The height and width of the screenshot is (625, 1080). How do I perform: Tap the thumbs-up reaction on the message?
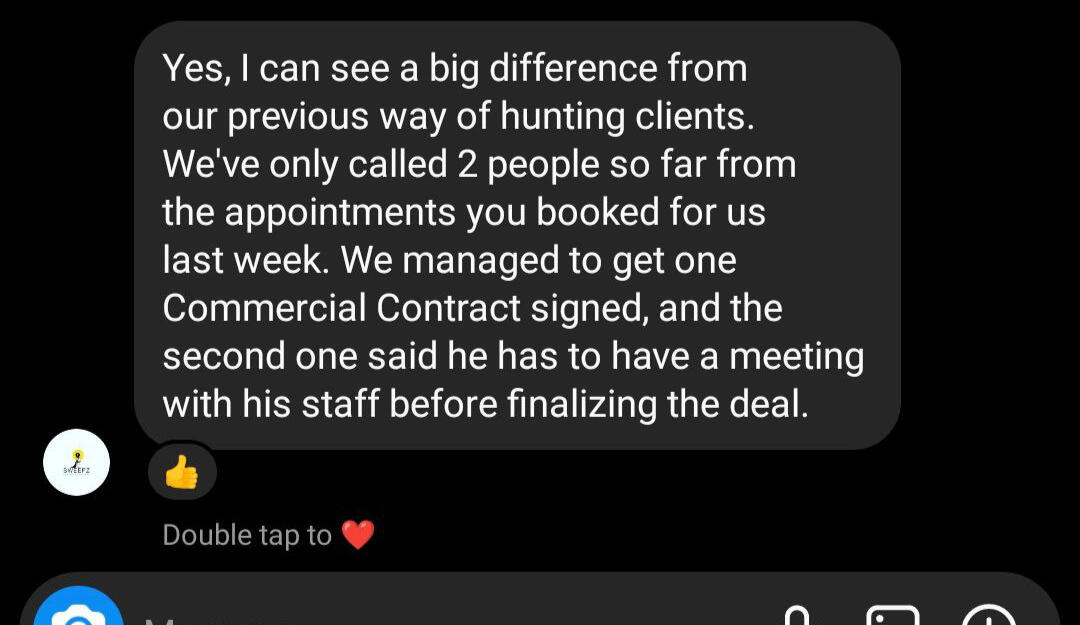pyautogui.click(x=182, y=472)
